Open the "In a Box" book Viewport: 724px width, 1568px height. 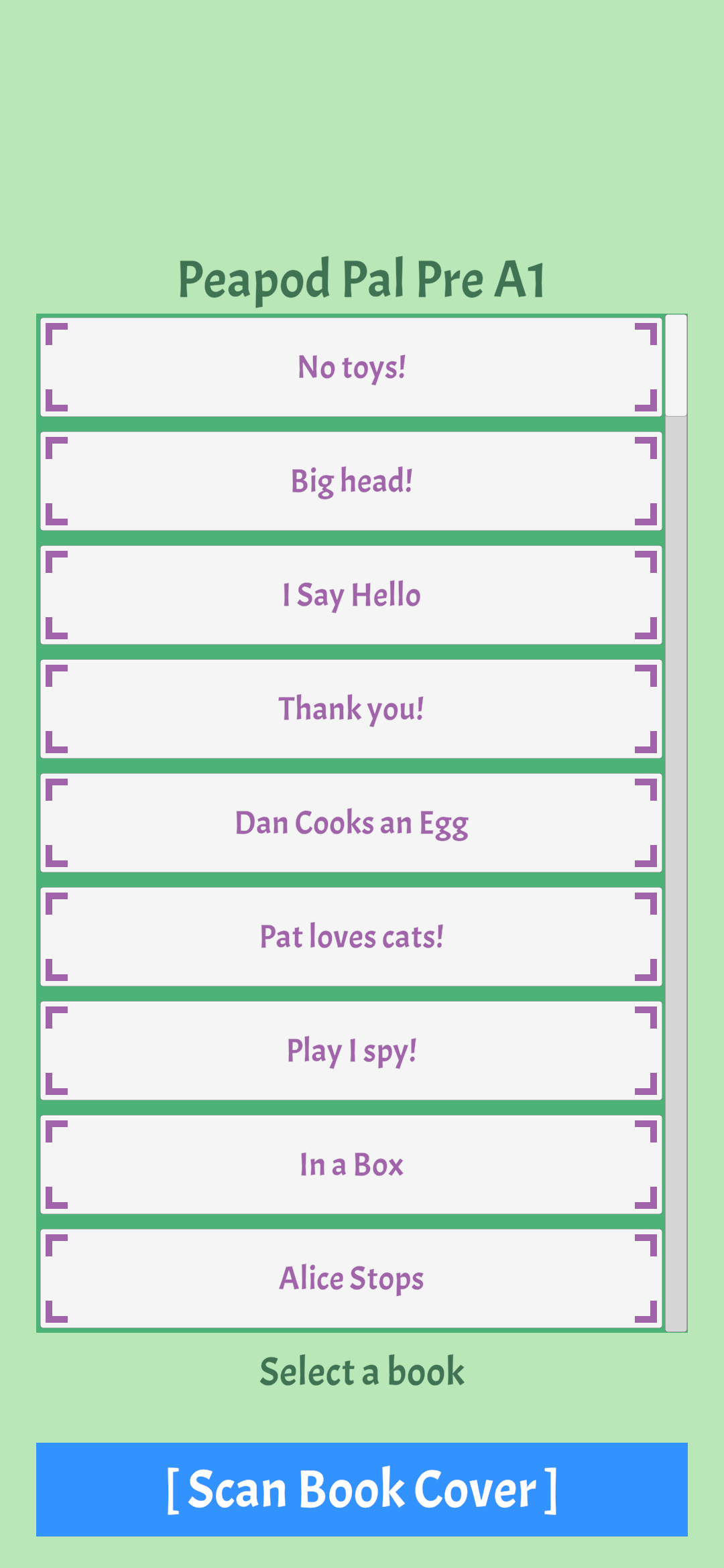tap(351, 1165)
